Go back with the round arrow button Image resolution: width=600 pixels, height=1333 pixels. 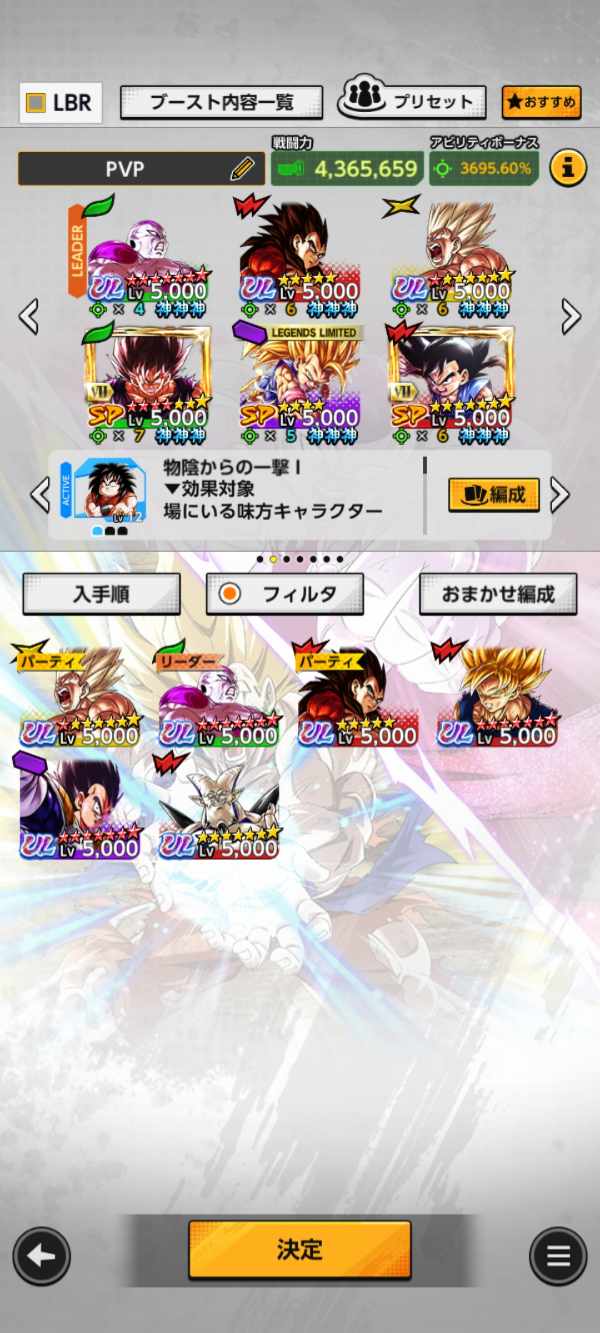tap(41, 1256)
